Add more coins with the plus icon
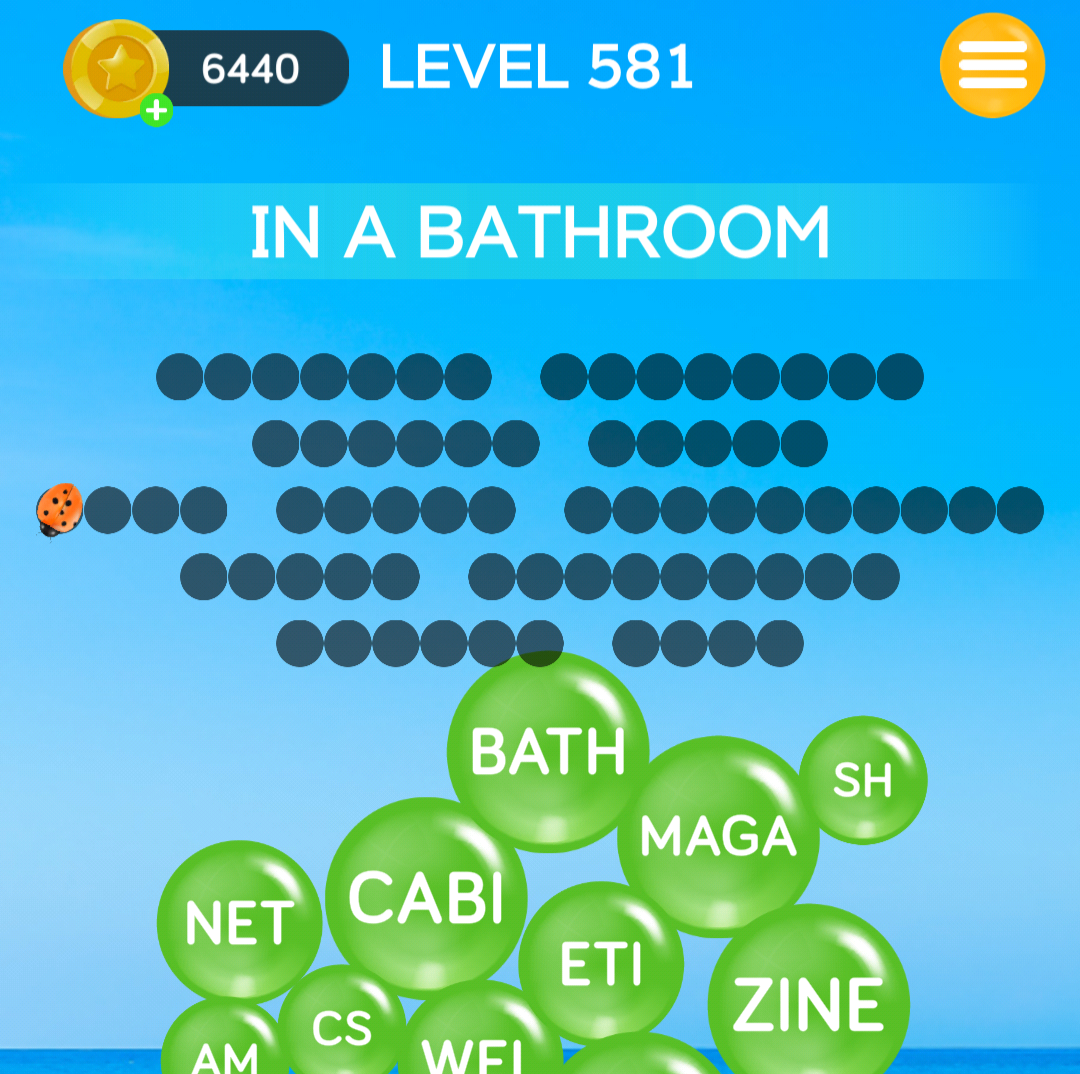Image resolution: width=1080 pixels, height=1074 pixels. pos(156,110)
